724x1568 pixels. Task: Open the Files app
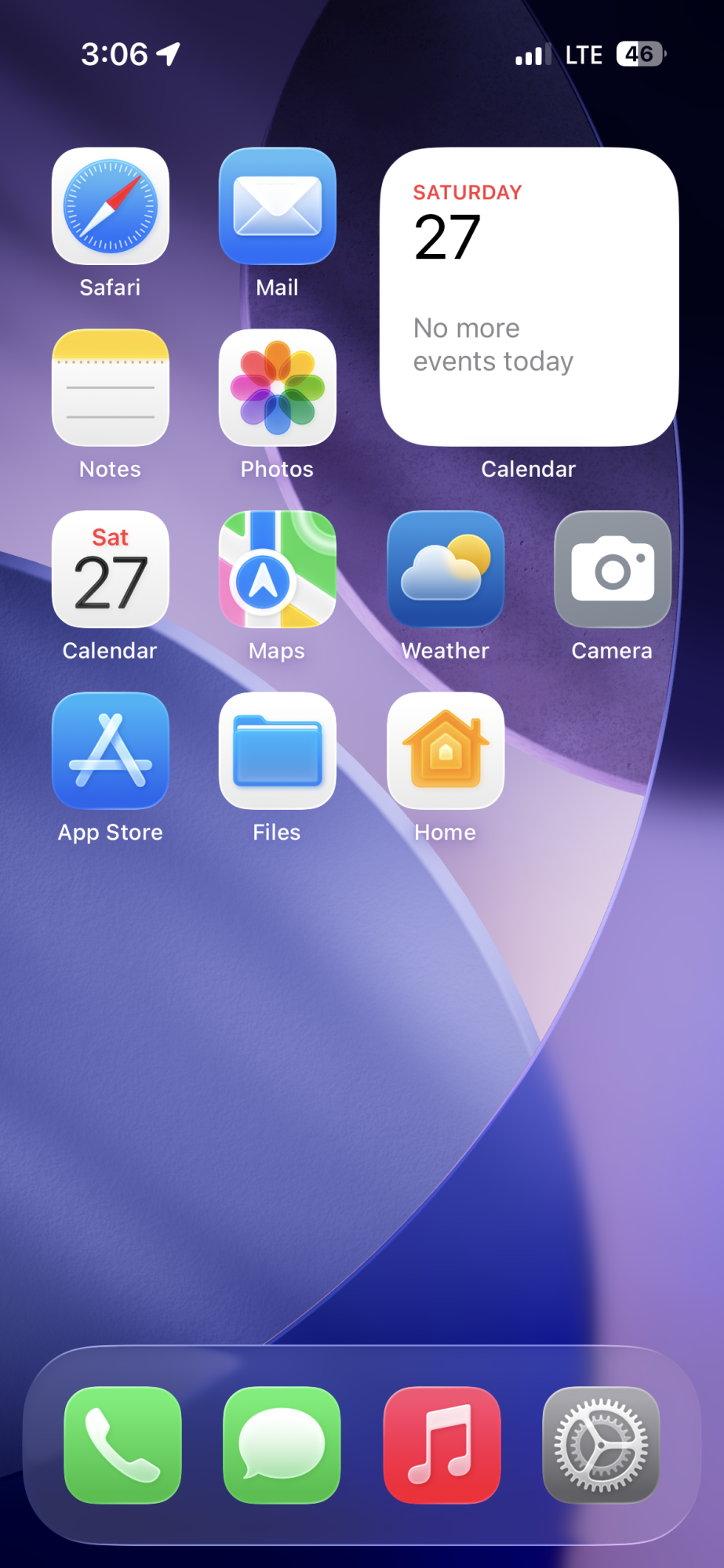click(x=278, y=751)
